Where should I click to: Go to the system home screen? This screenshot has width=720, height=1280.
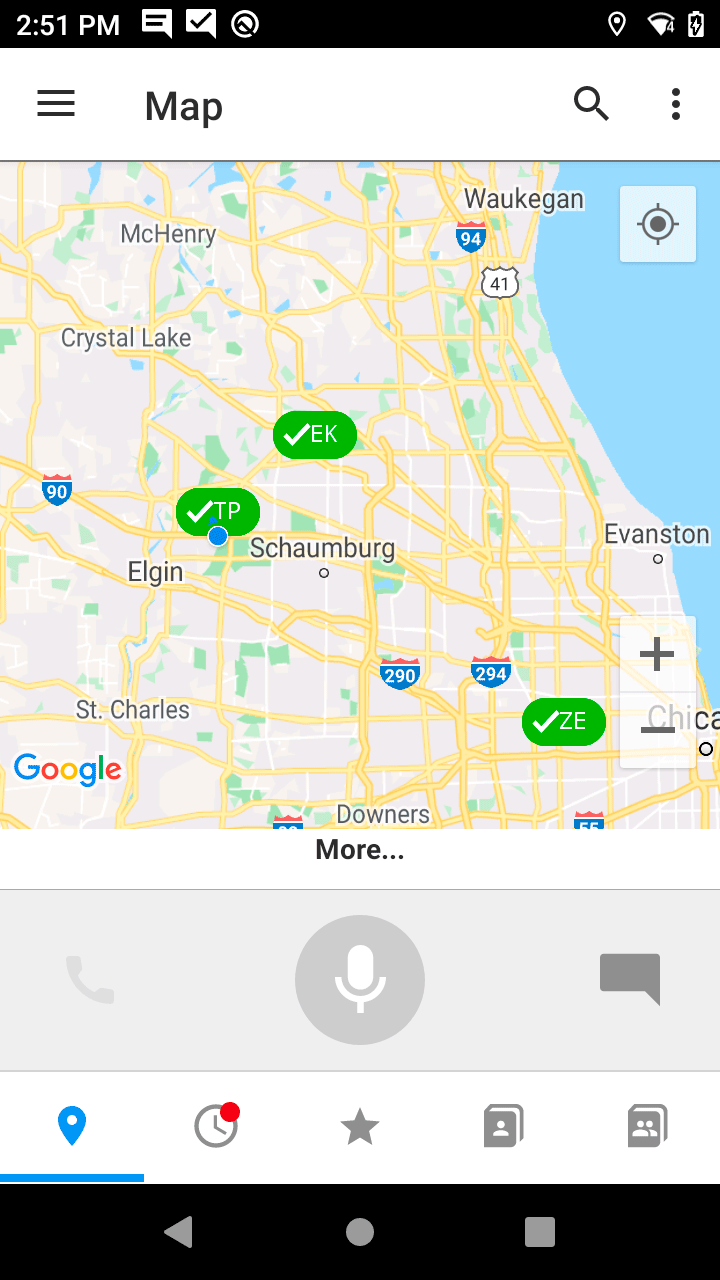360,1232
